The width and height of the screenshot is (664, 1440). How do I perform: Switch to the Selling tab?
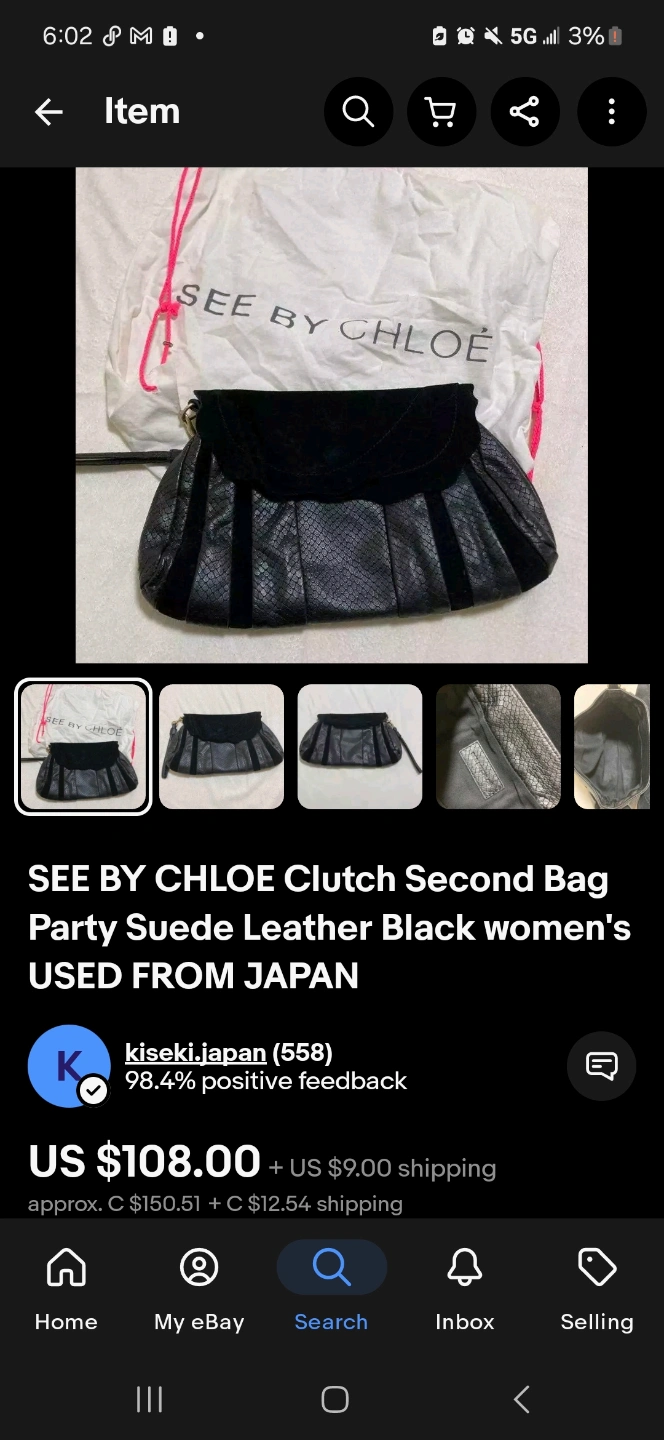pyautogui.click(x=597, y=1288)
